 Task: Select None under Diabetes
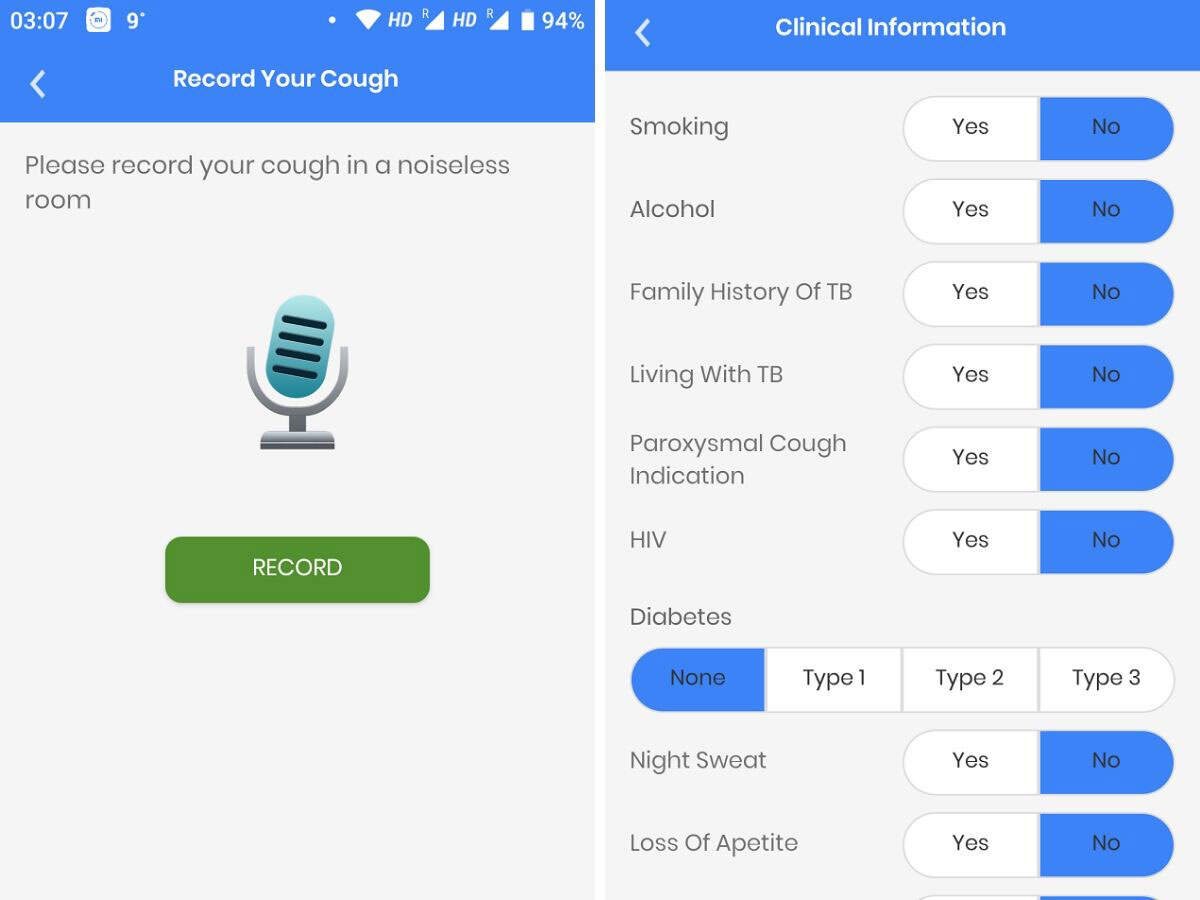pyautogui.click(x=698, y=678)
